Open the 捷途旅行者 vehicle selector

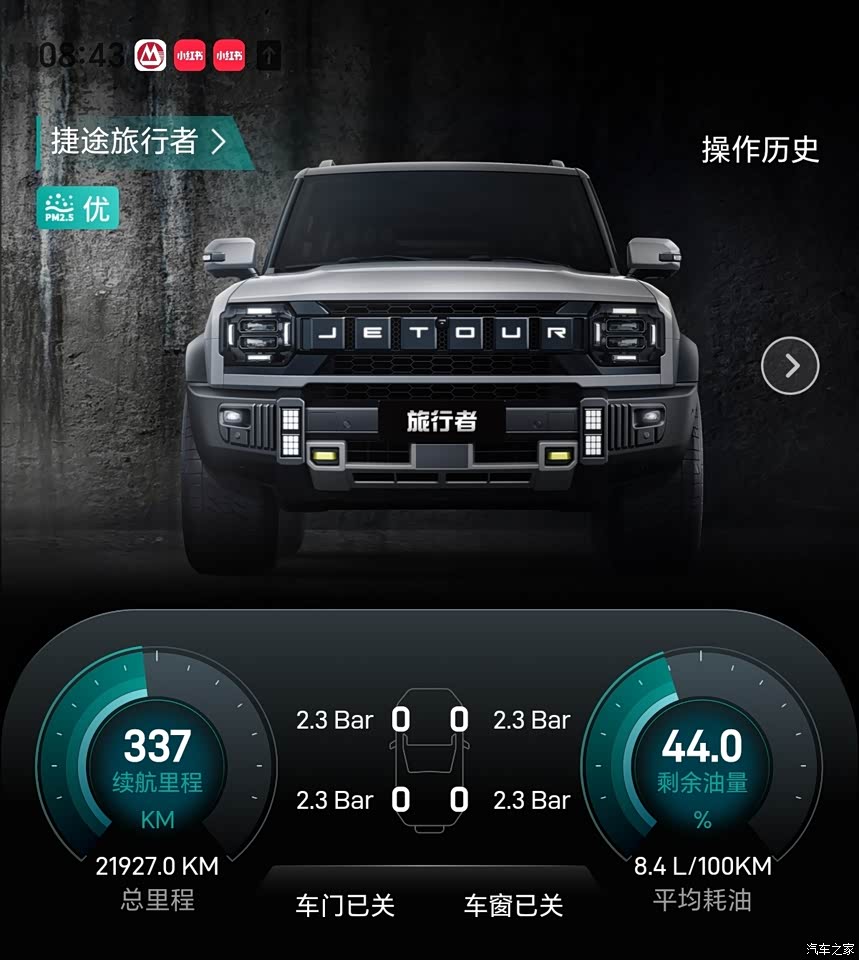click(140, 142)
